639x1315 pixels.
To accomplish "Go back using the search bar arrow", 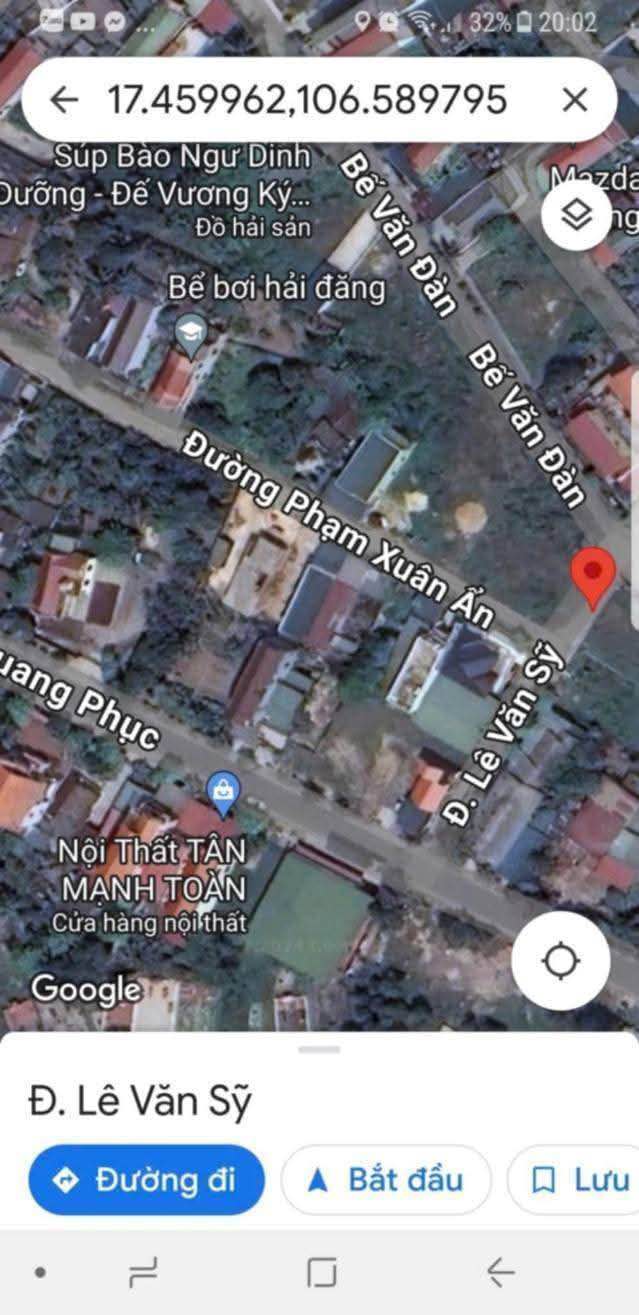I will pos(64,99).
